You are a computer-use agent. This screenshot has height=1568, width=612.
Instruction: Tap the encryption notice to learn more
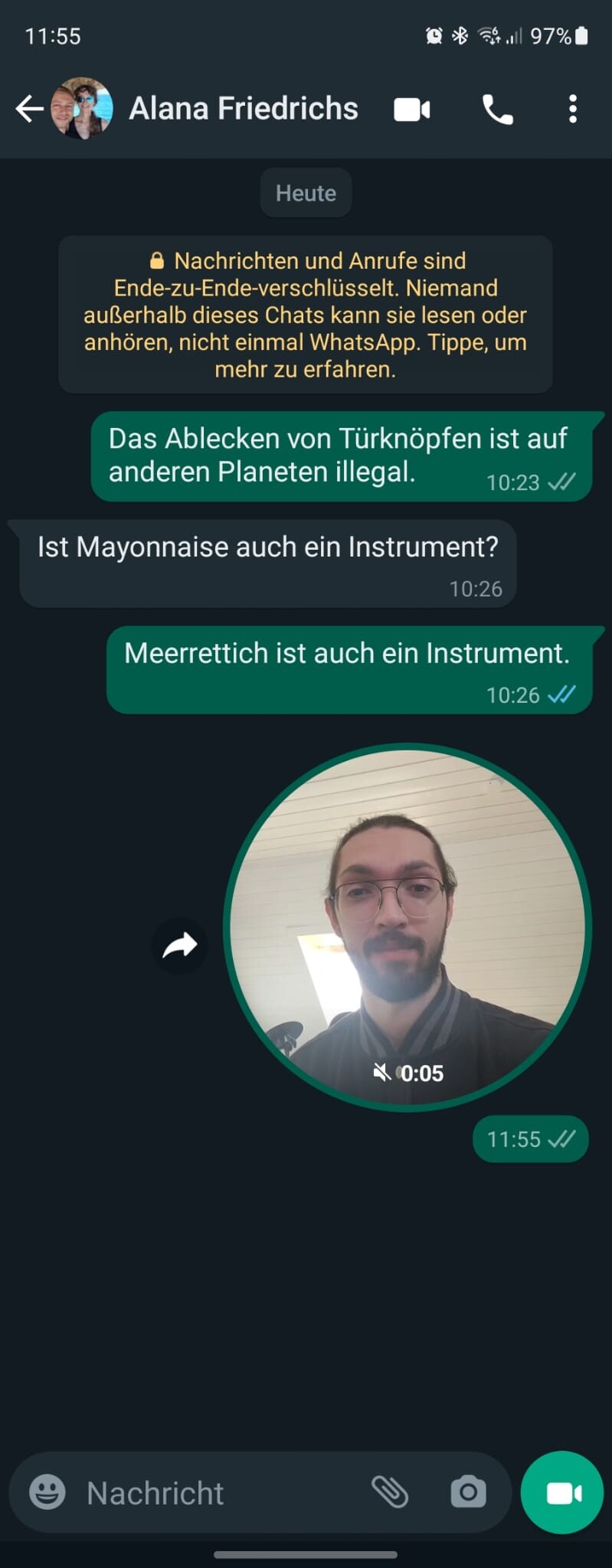pyautogui.click(x=305, y=315)
